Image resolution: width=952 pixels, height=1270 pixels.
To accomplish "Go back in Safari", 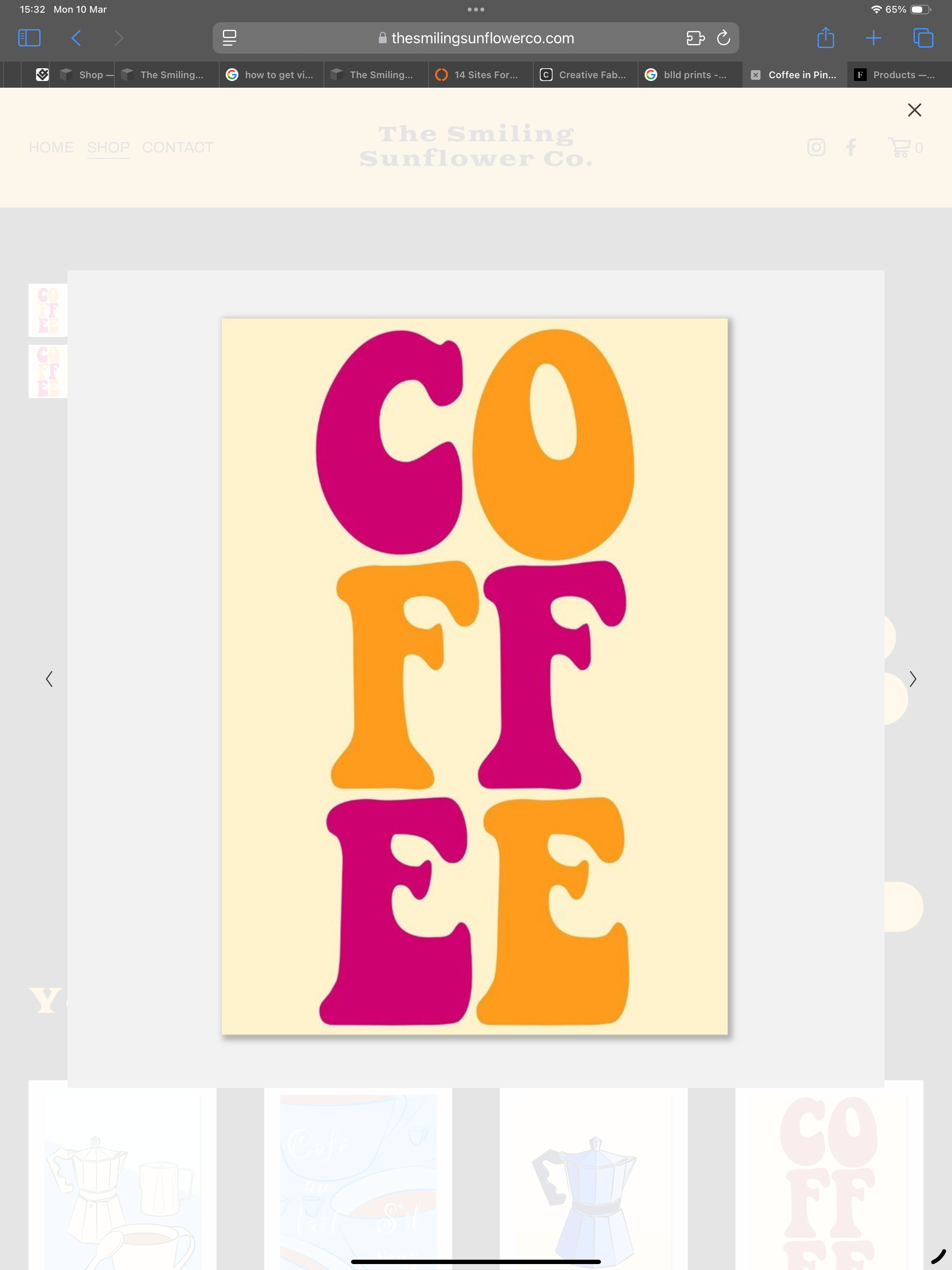I will click(76, 38).
